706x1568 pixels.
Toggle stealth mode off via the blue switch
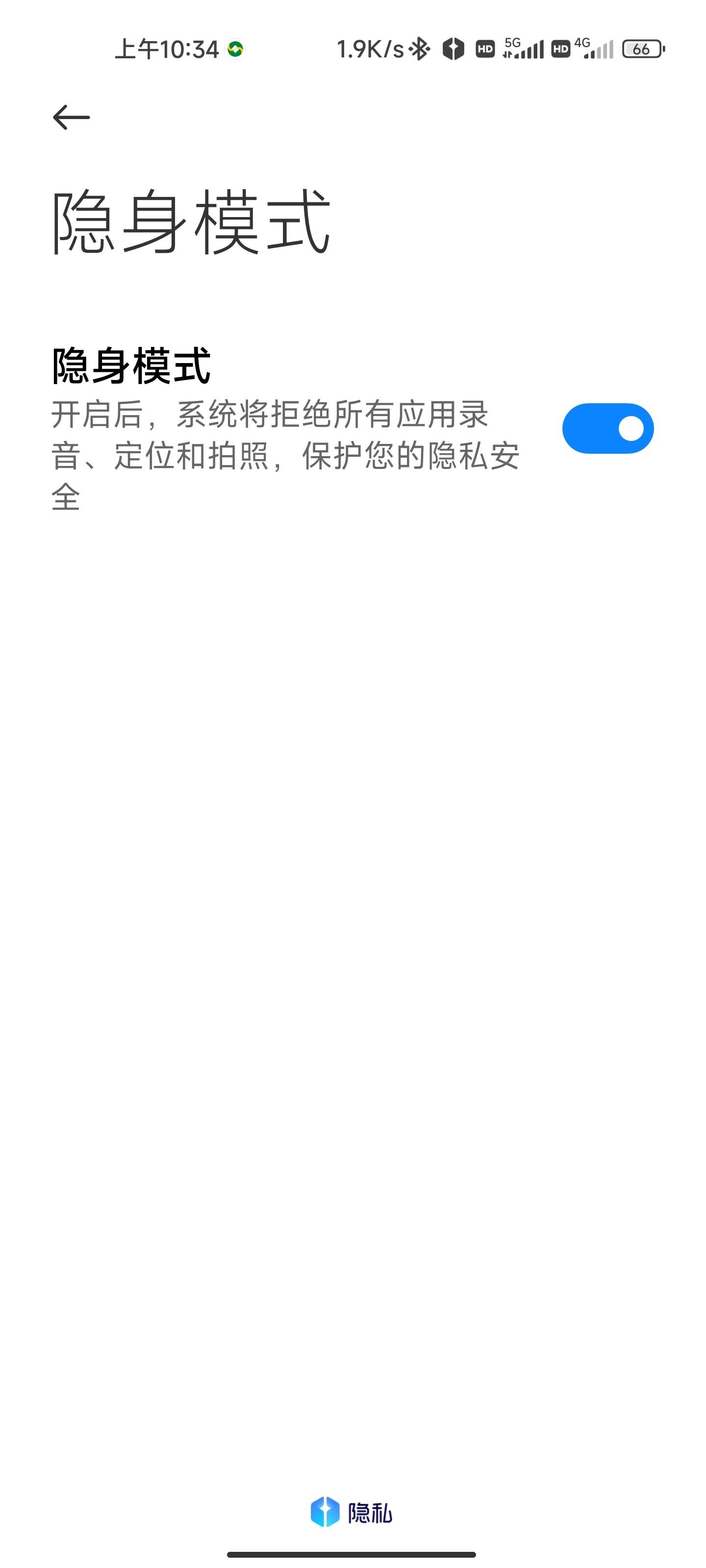pyautogui.click(x=608, y=429)
